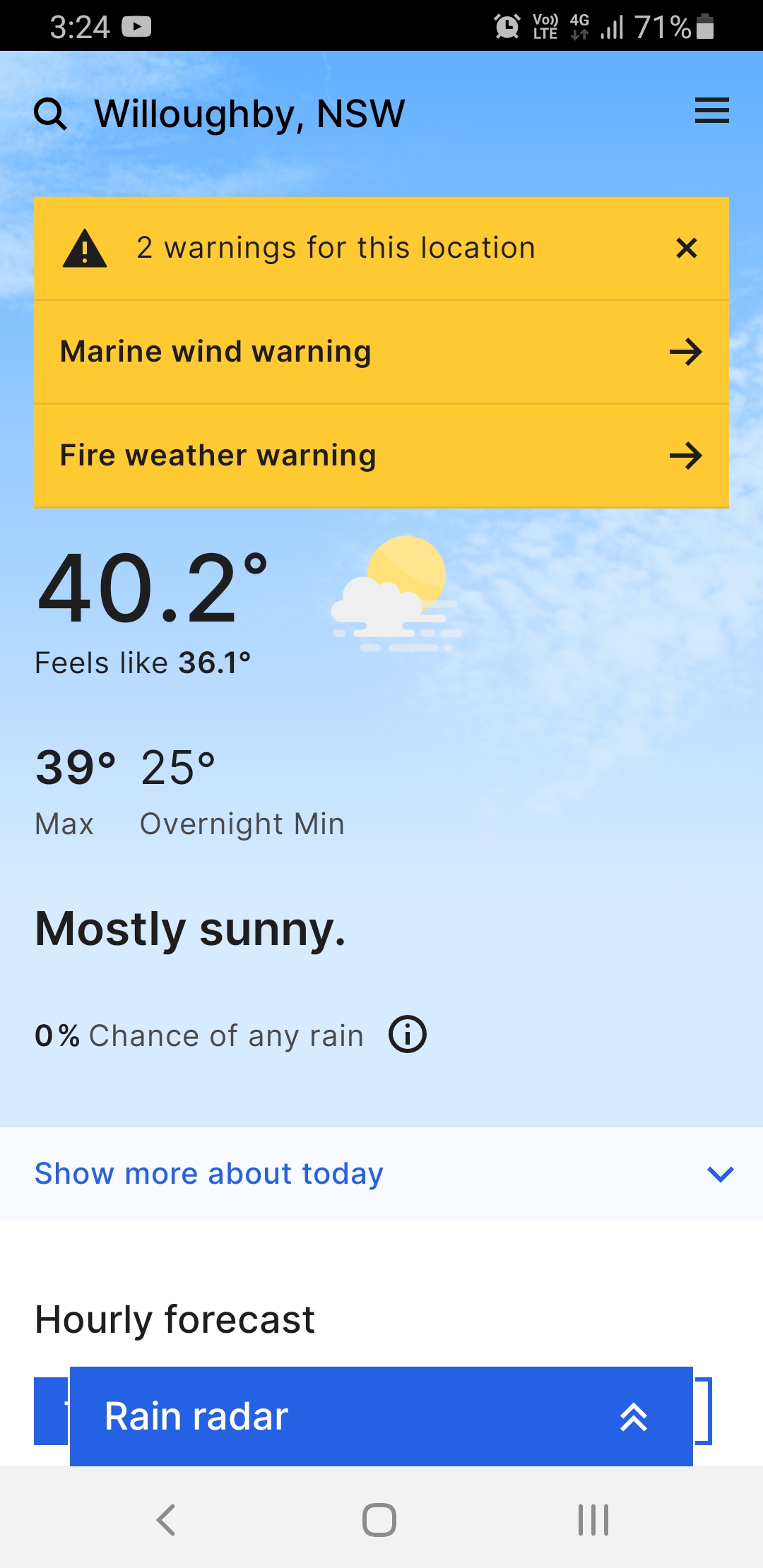
Task: Tap the double chevron on Rain radar
Action: [634, 1415]
